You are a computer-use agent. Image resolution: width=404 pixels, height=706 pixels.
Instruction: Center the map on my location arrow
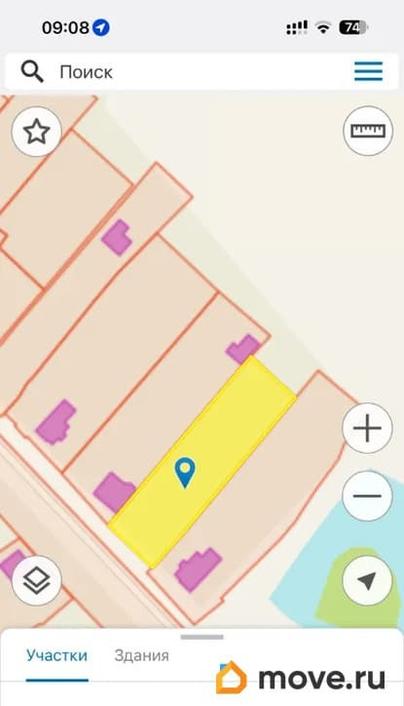pyautogui.click(x=368, y=581)
